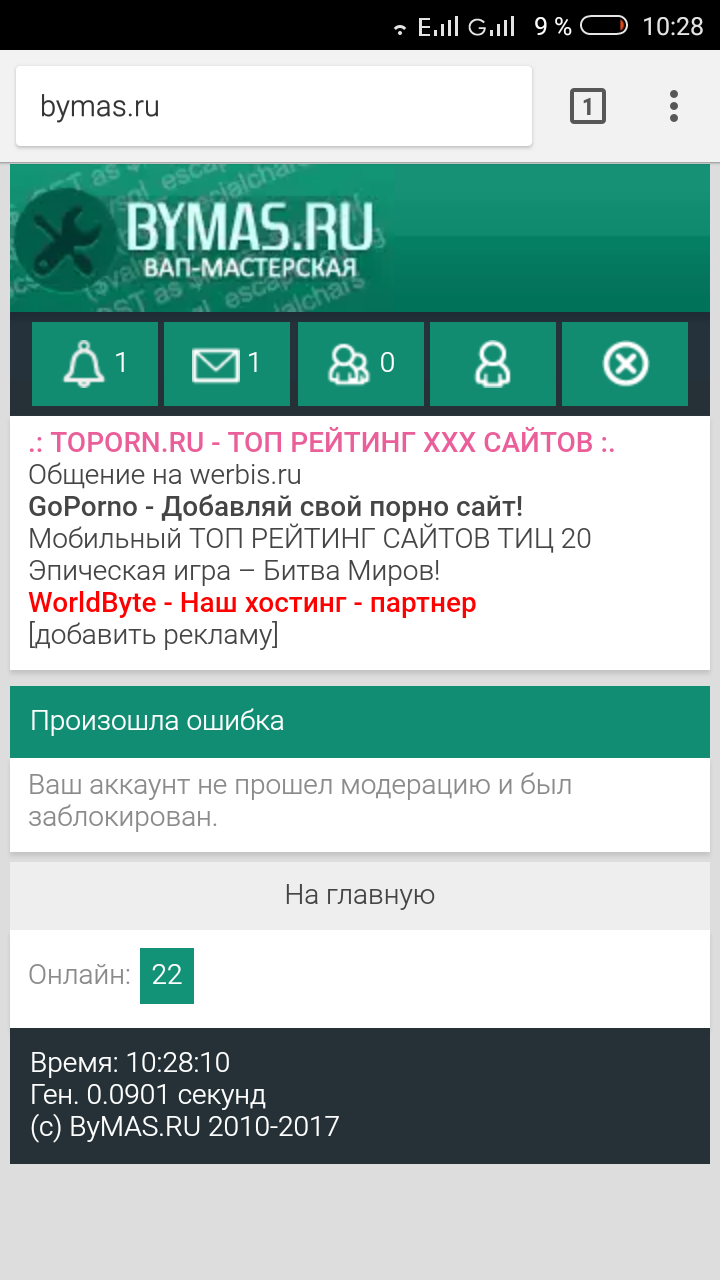Visit the WorldByte hosting partner link
This screenshot has width=720, height=1280.
pos(252,603)
